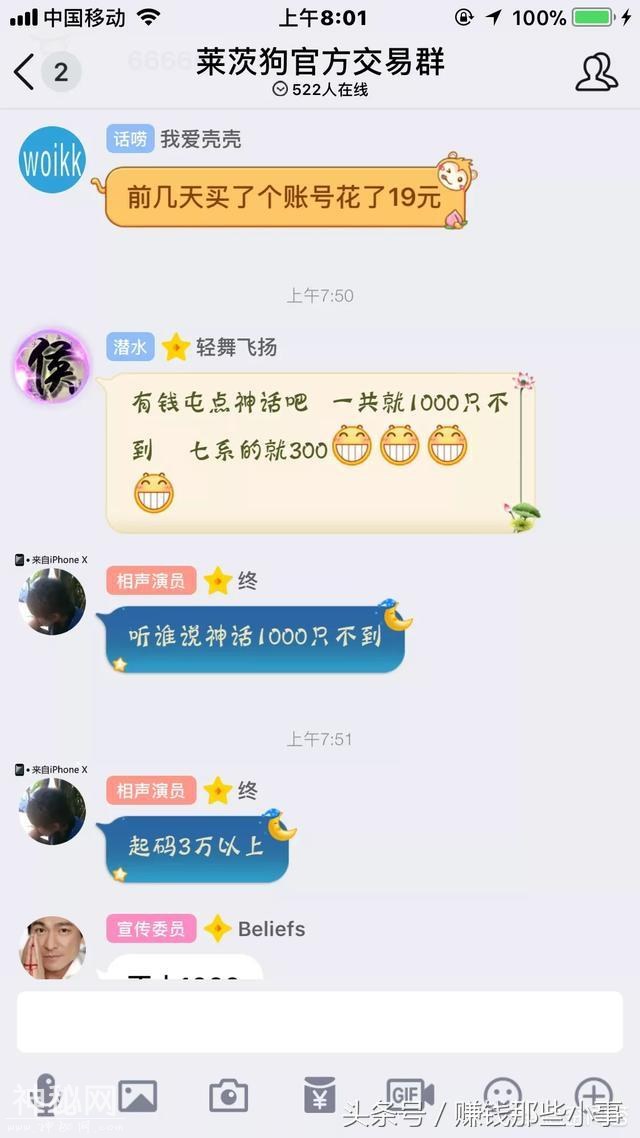Viewport: 640px width, 1138px height.
Task: Tap 终's avatar beside the 起码3万以上 message
Action: pos(52,811)
